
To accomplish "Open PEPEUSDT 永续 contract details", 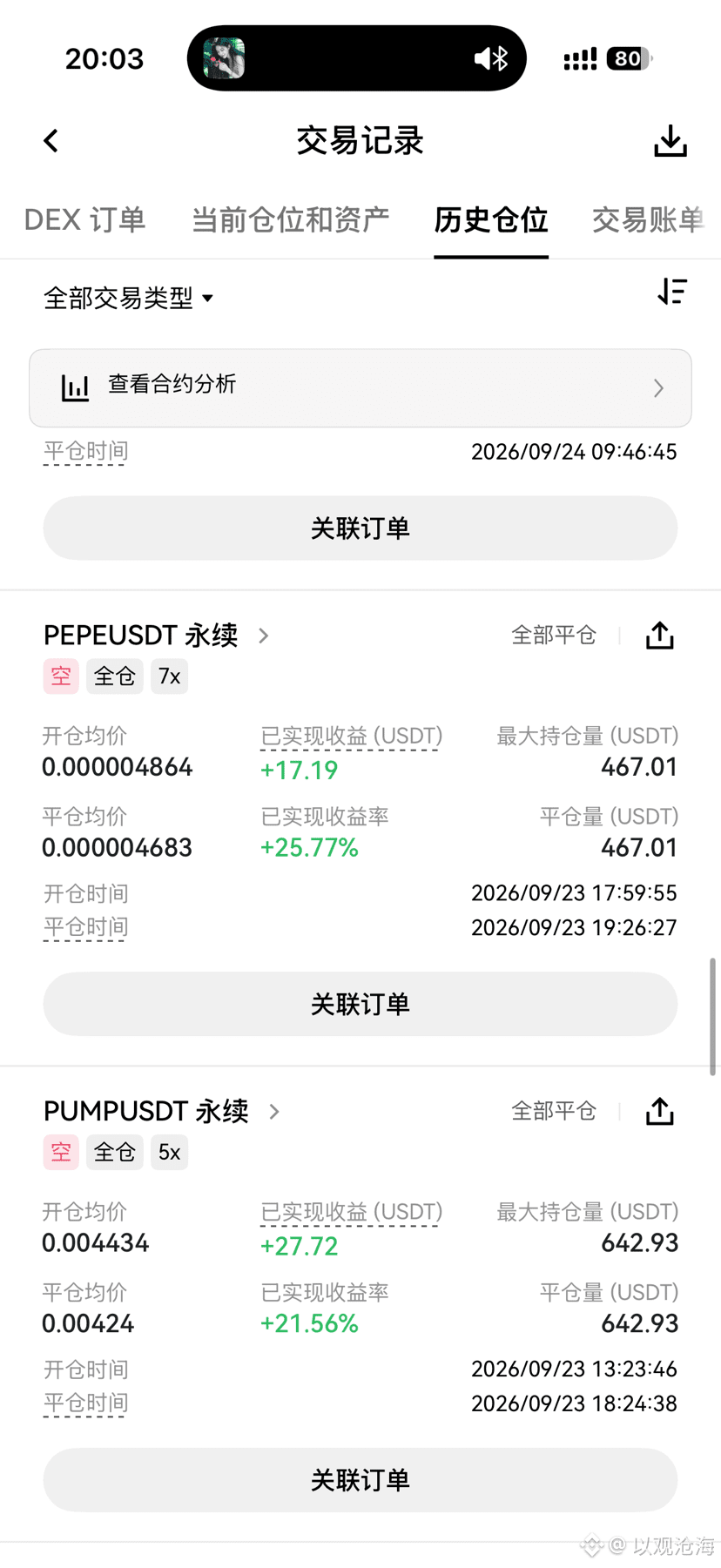I will point(157,636).
